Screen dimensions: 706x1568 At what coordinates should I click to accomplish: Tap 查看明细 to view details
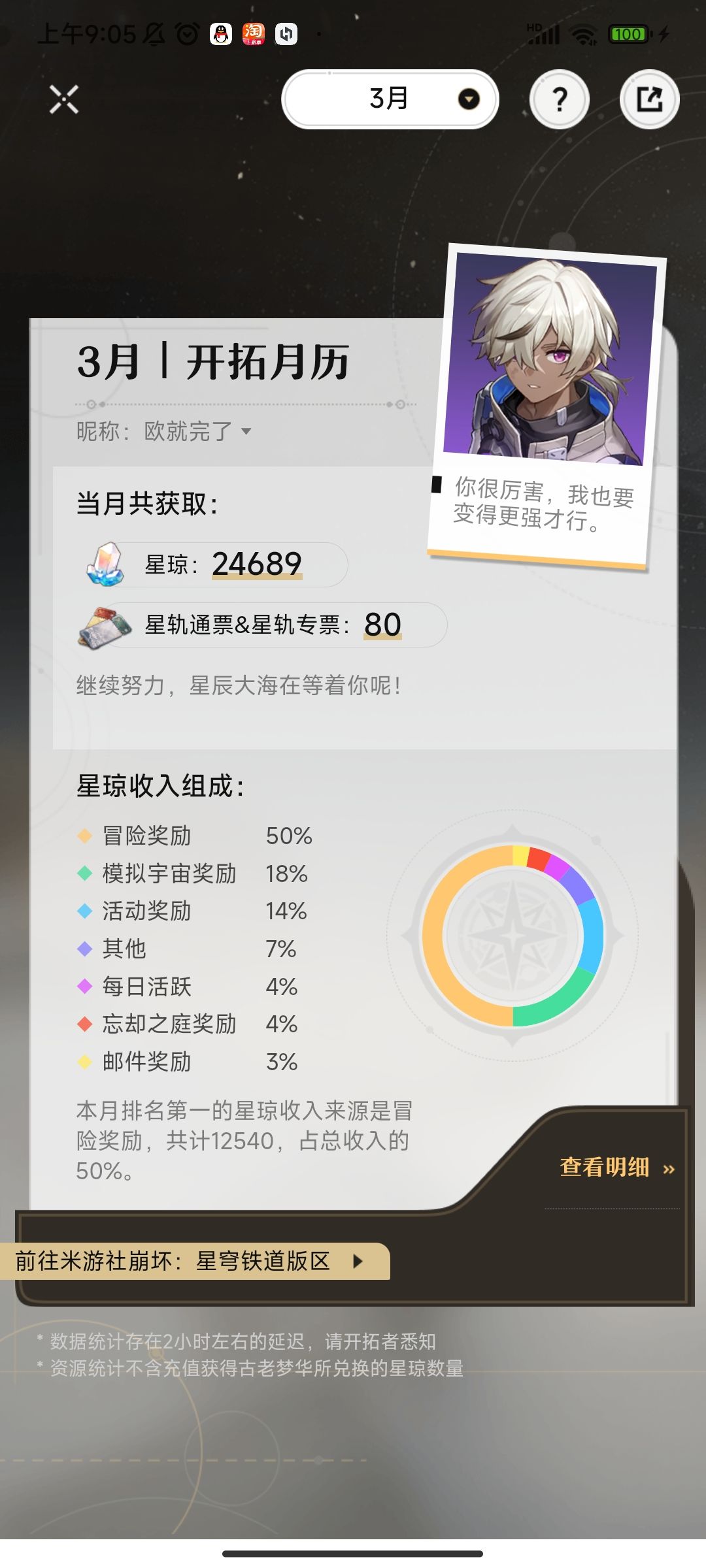[617, 1167]
